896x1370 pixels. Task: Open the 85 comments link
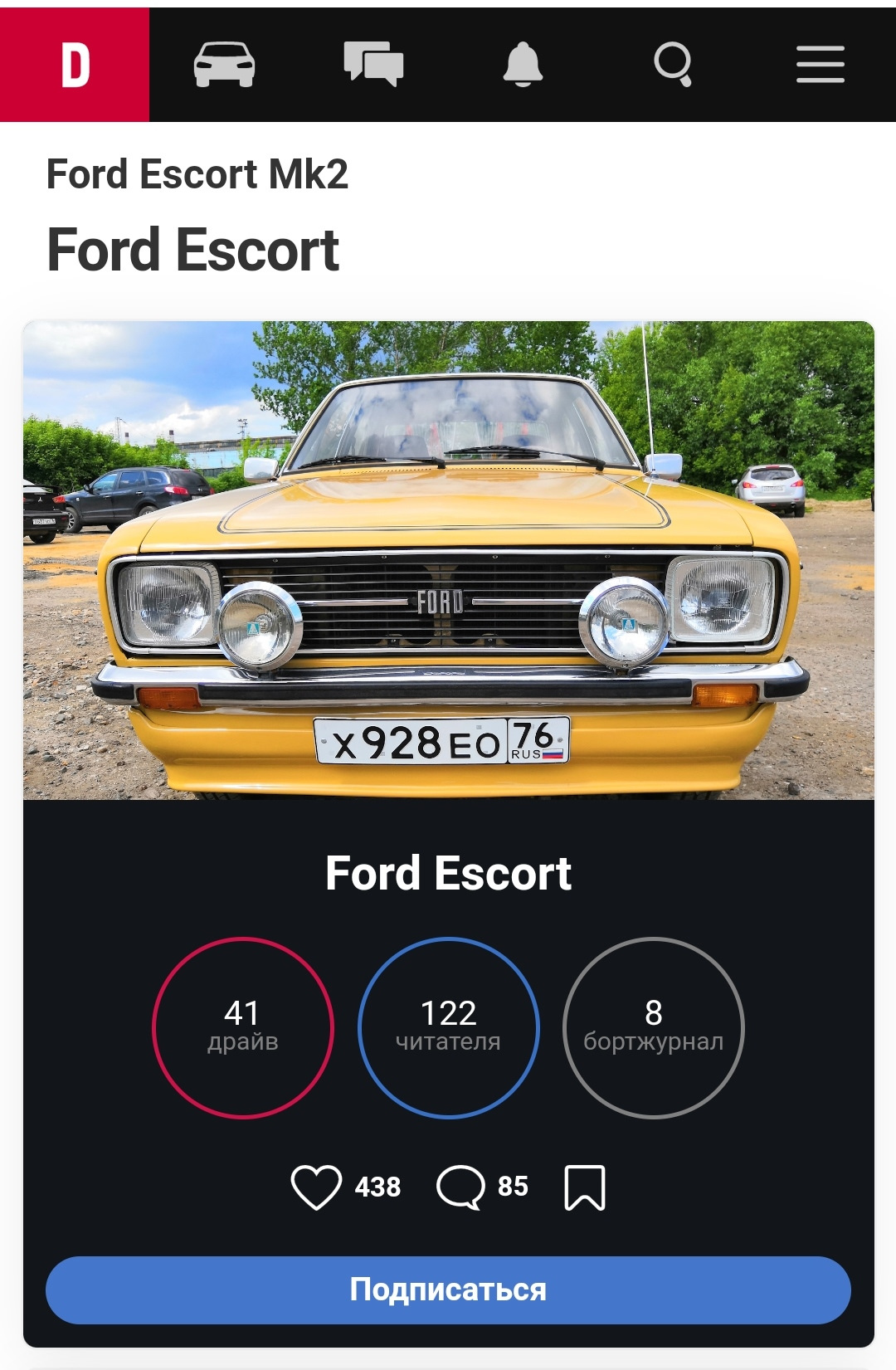(x=509, y=1188)
